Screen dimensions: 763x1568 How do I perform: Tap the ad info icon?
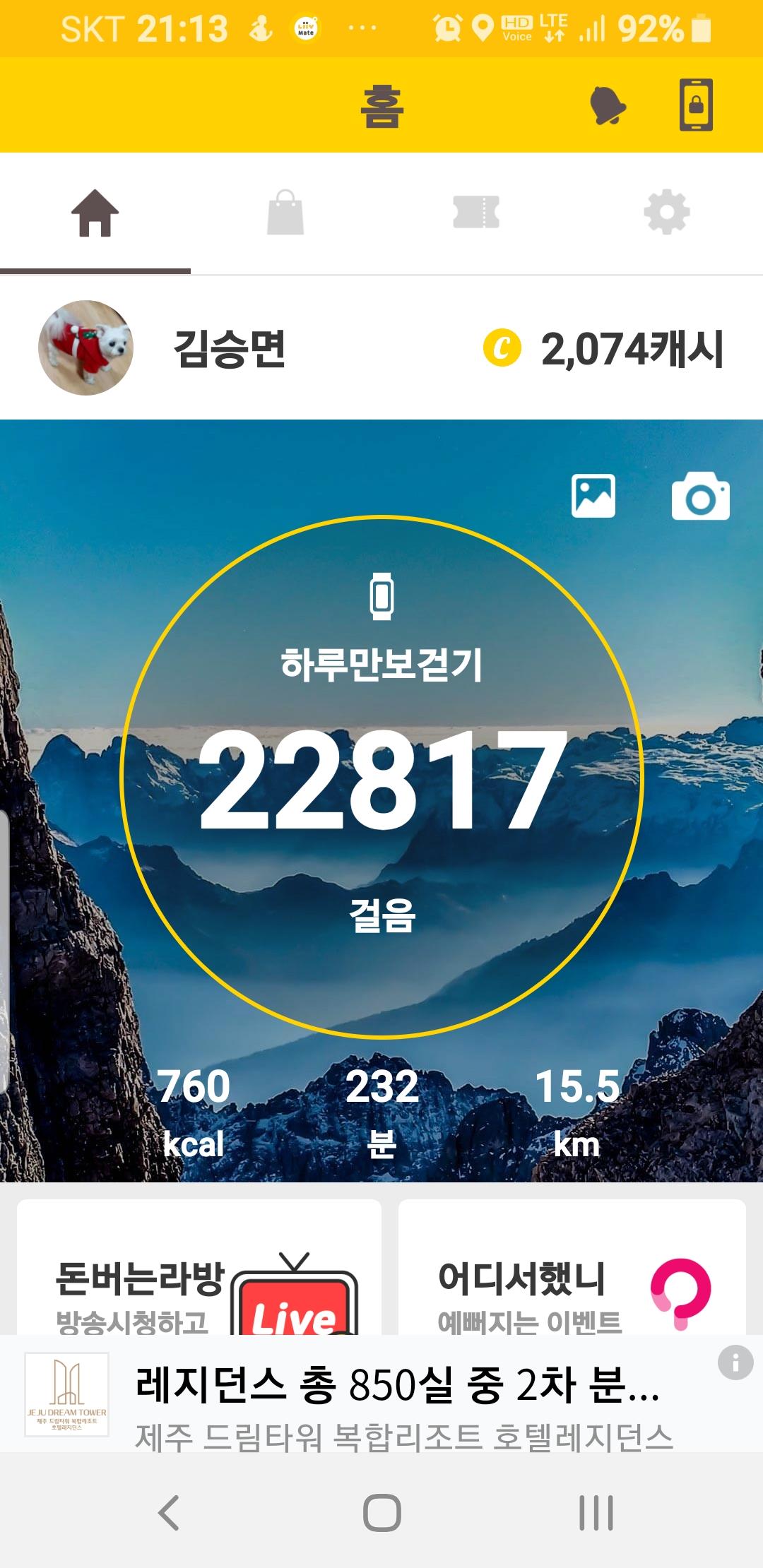click(x=735, y=1362)
